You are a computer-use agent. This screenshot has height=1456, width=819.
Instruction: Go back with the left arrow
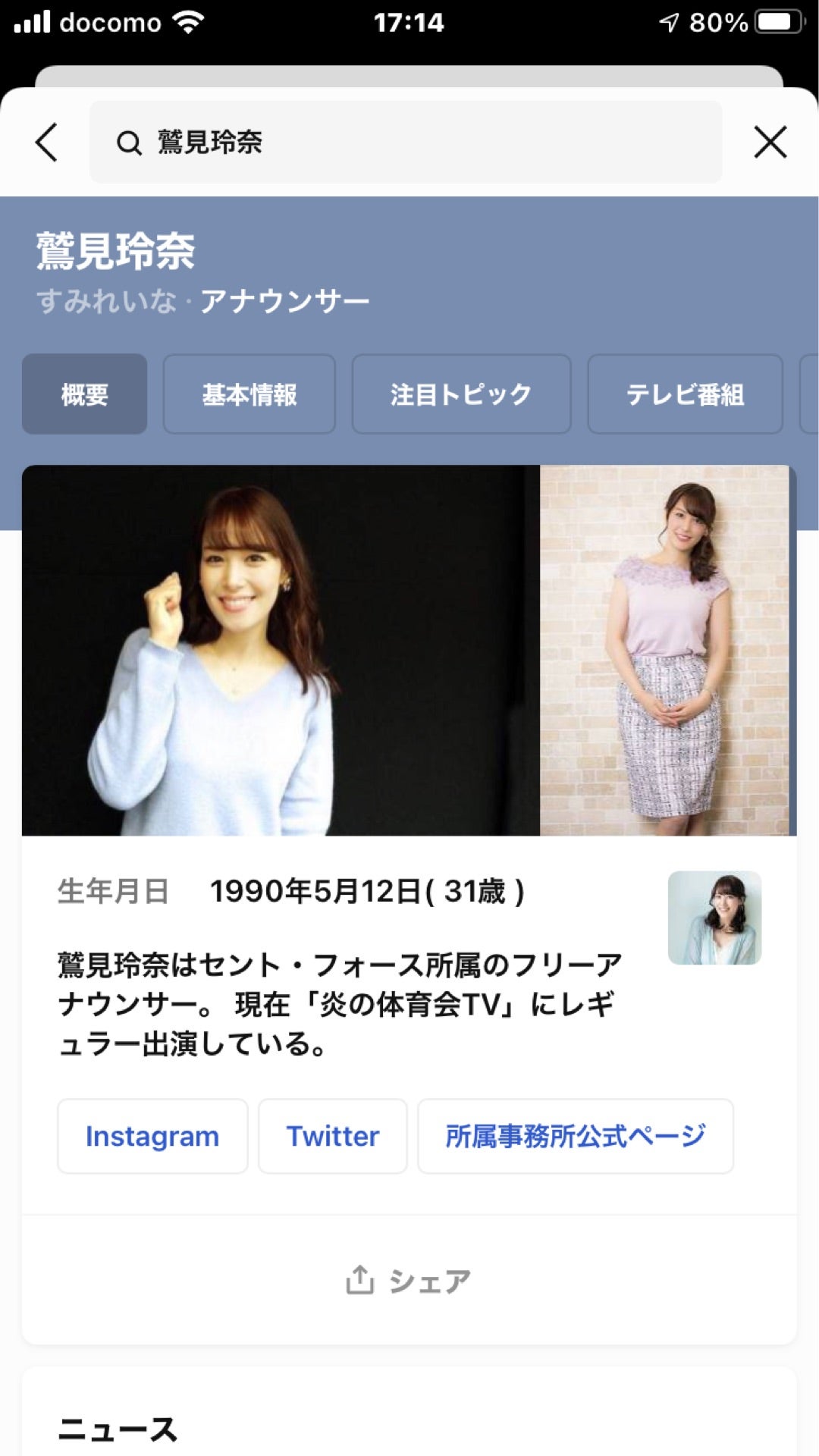47,142
